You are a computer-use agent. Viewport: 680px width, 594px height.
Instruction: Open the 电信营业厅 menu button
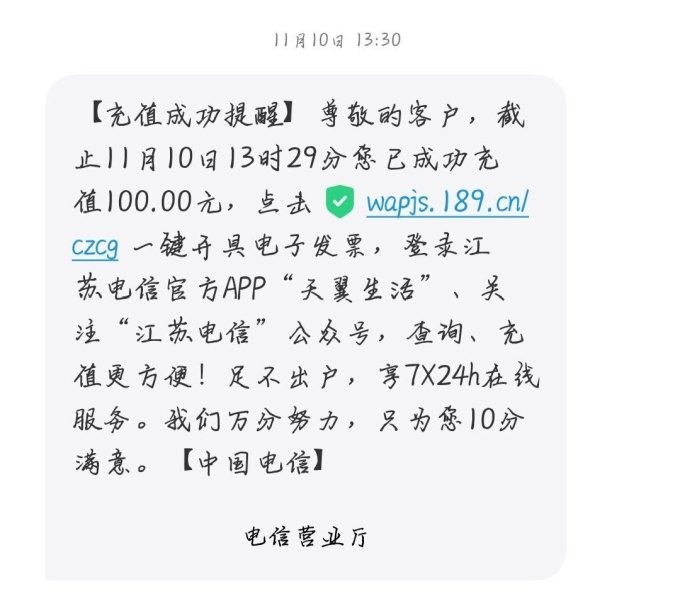point(307,536)
